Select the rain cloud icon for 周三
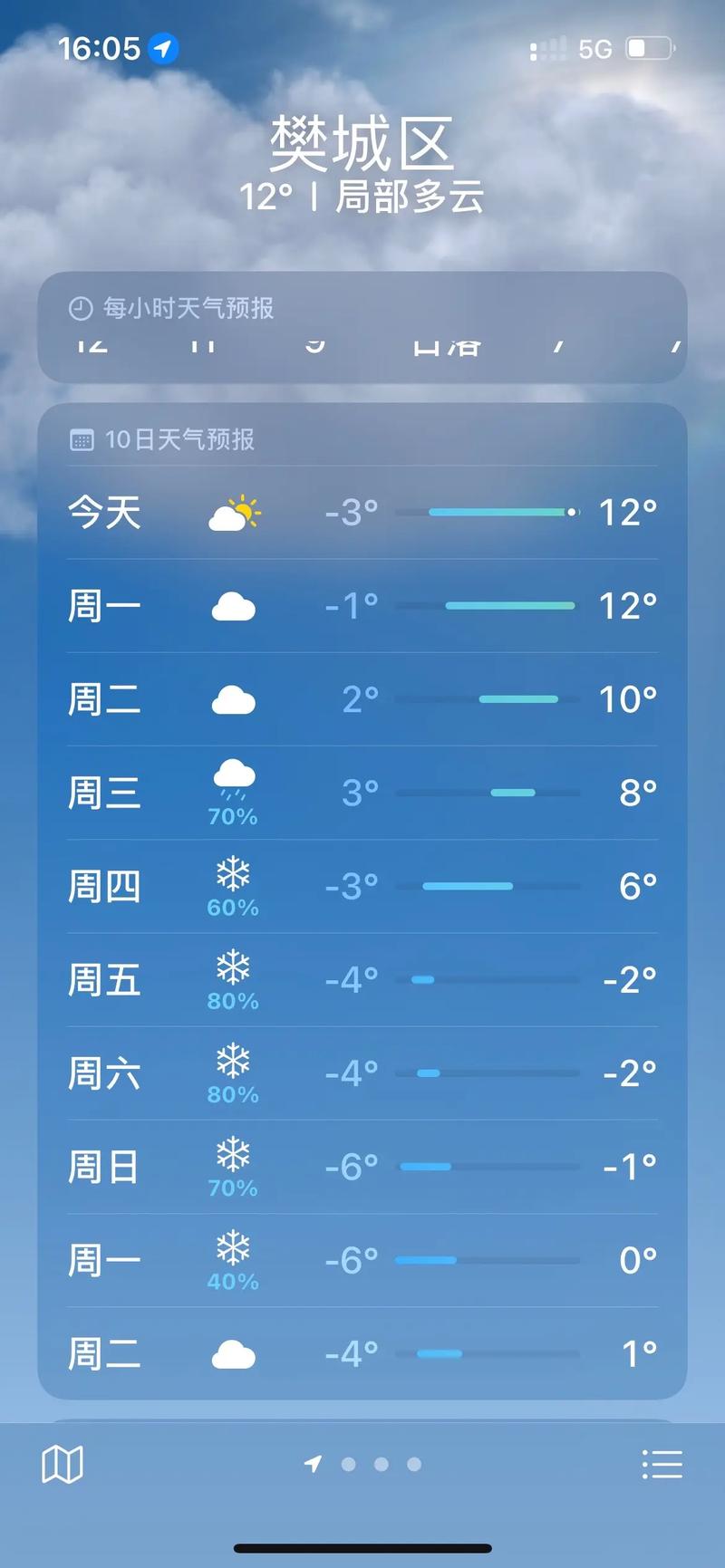 pyautogui.click(x=233, y=774)
